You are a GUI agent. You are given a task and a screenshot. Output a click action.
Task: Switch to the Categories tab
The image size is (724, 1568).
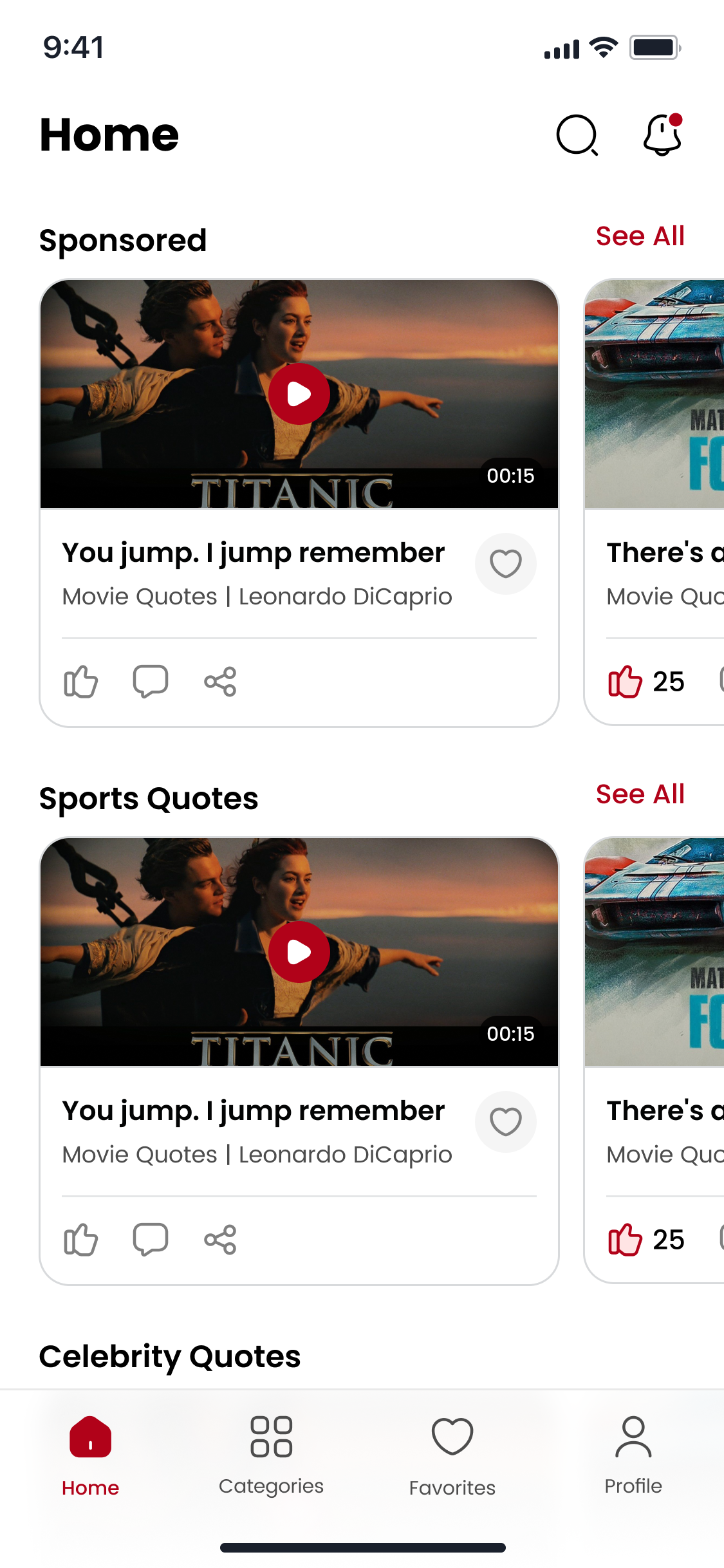tap(271, 1455)
